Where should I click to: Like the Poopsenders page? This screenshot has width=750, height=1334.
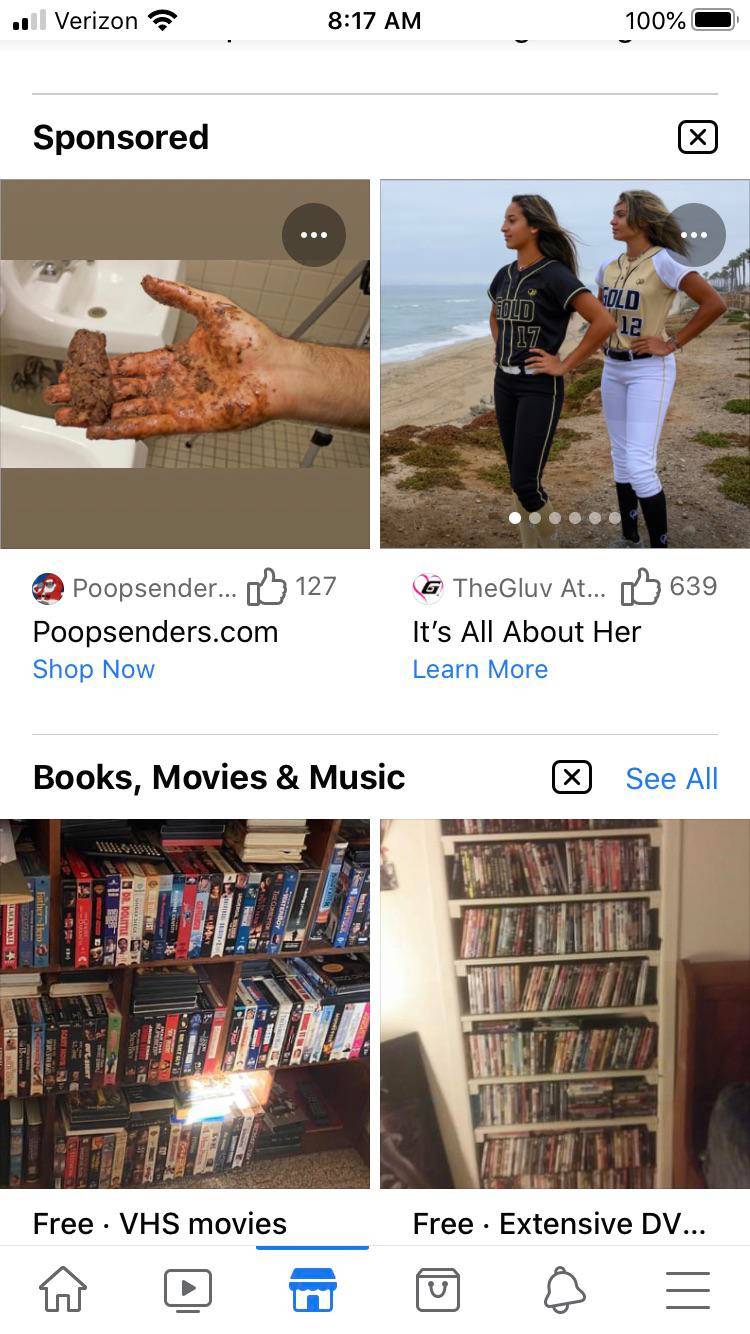point(266,587)
